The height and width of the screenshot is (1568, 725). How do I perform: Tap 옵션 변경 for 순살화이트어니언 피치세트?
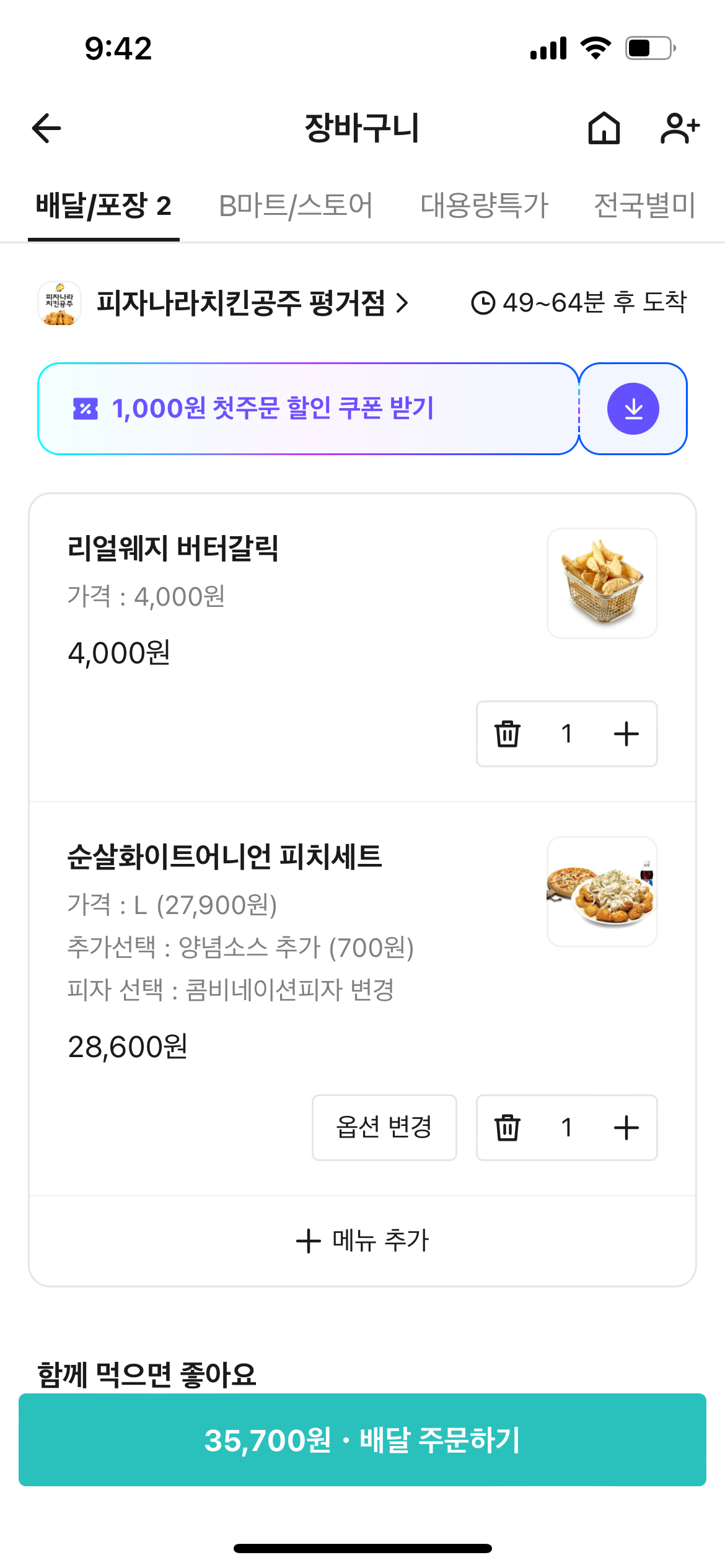[384, 1127]
